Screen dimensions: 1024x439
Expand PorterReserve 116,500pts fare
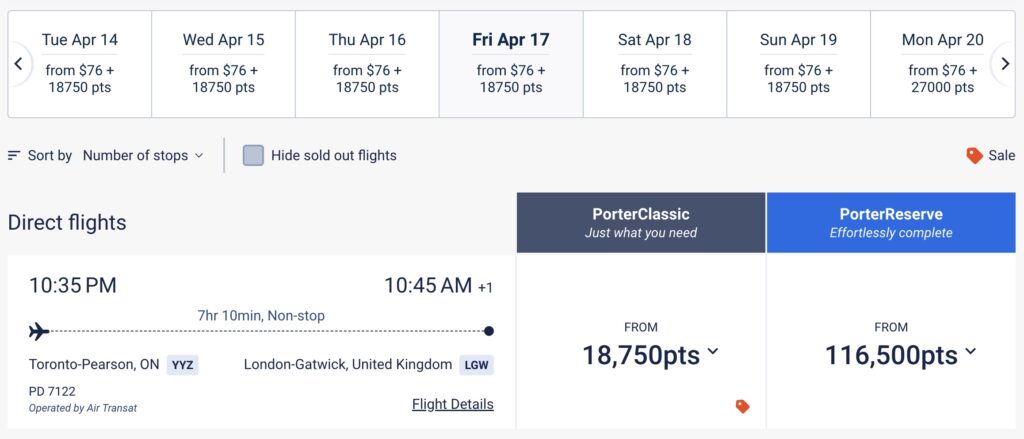point(900,354)
